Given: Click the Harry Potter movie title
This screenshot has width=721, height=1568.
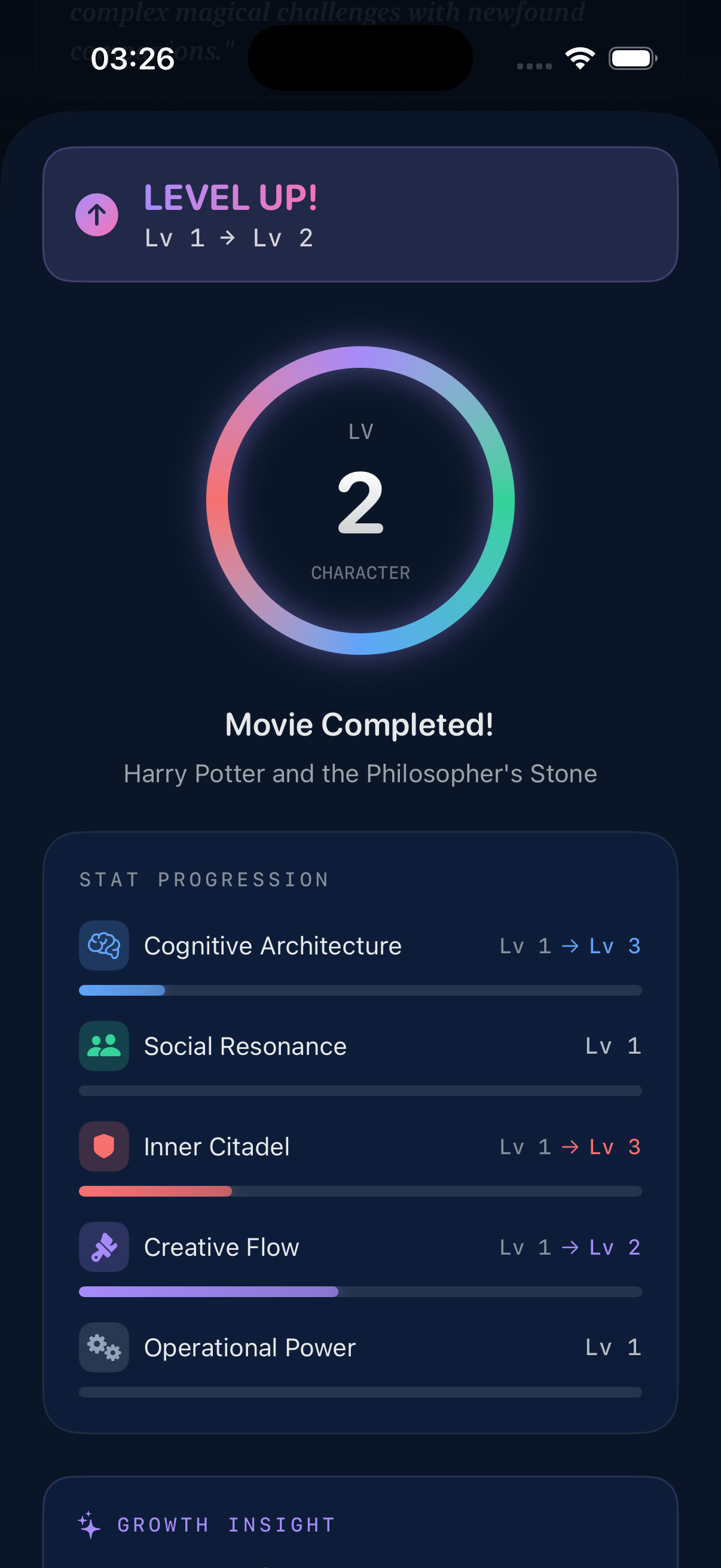Looking at the screenshot, I should click(x=360, y=774).
